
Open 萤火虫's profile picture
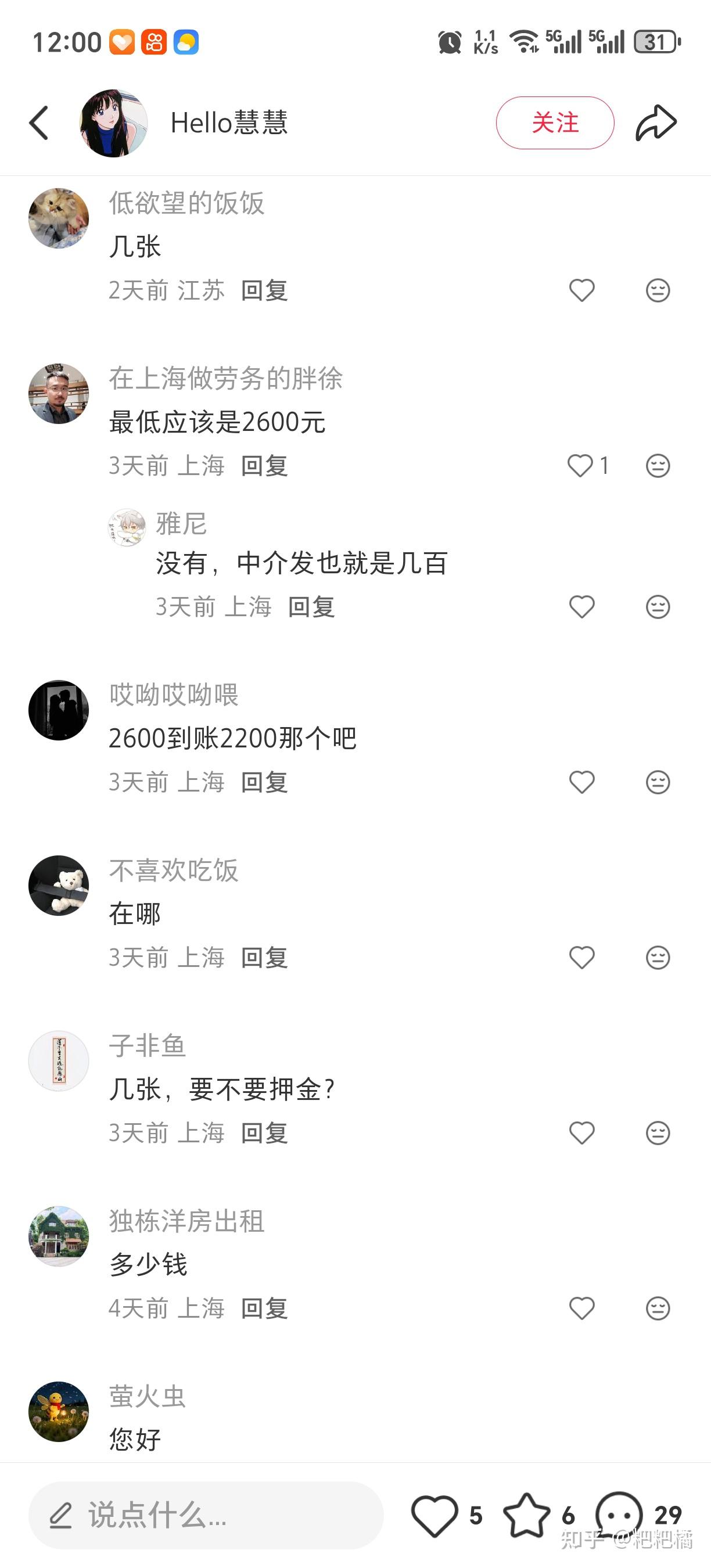tap(59, 1411)
